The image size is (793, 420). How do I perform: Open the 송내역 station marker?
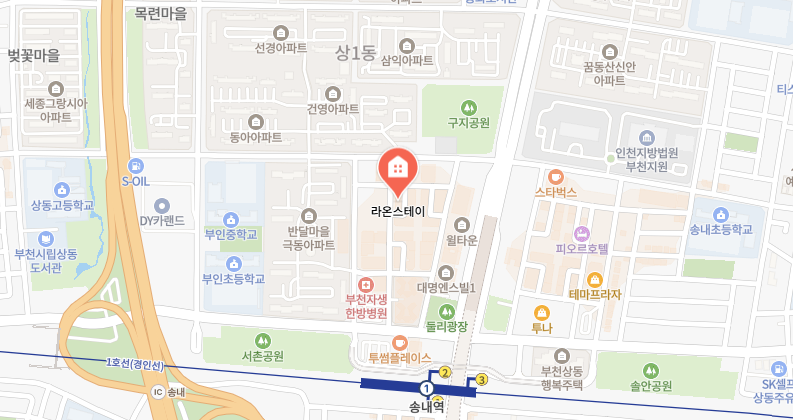(x=427, y=388)
